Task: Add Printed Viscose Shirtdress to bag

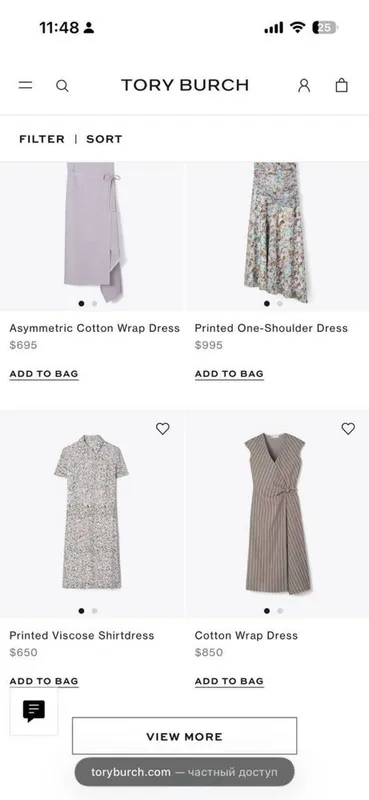Action: point(44,681)
